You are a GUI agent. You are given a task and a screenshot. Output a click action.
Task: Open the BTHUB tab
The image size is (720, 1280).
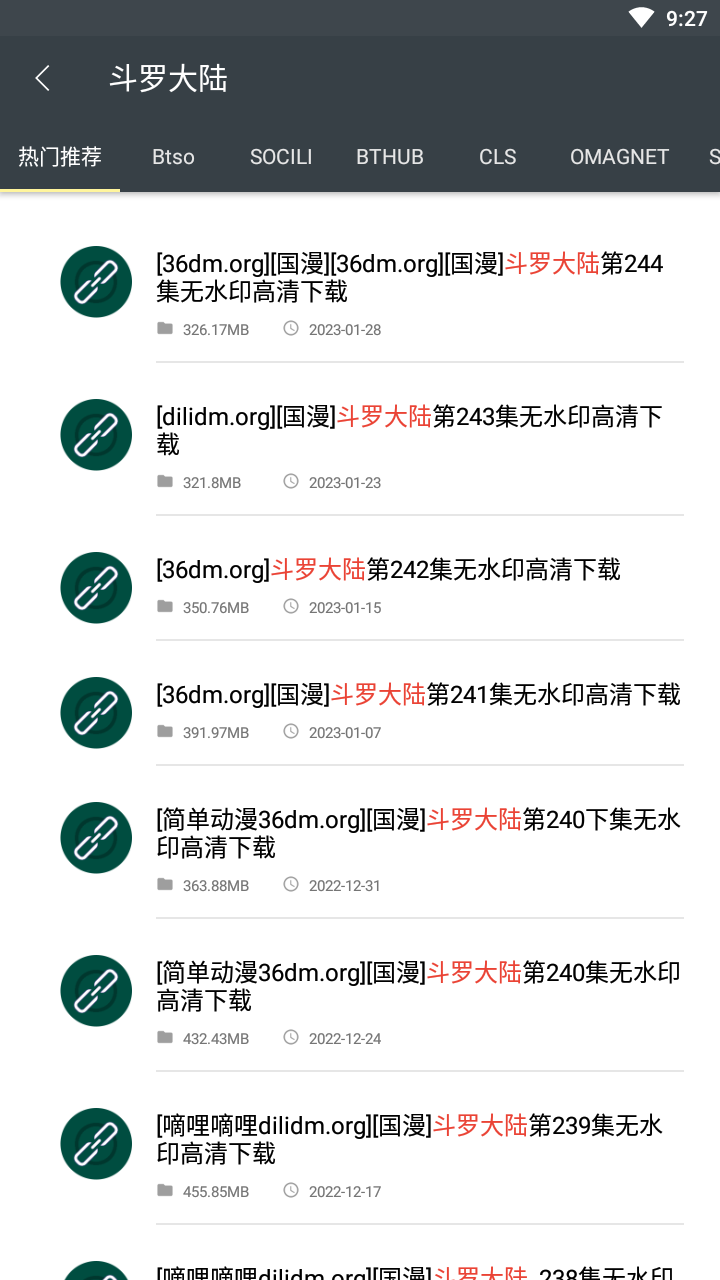(x=390, y=157)
